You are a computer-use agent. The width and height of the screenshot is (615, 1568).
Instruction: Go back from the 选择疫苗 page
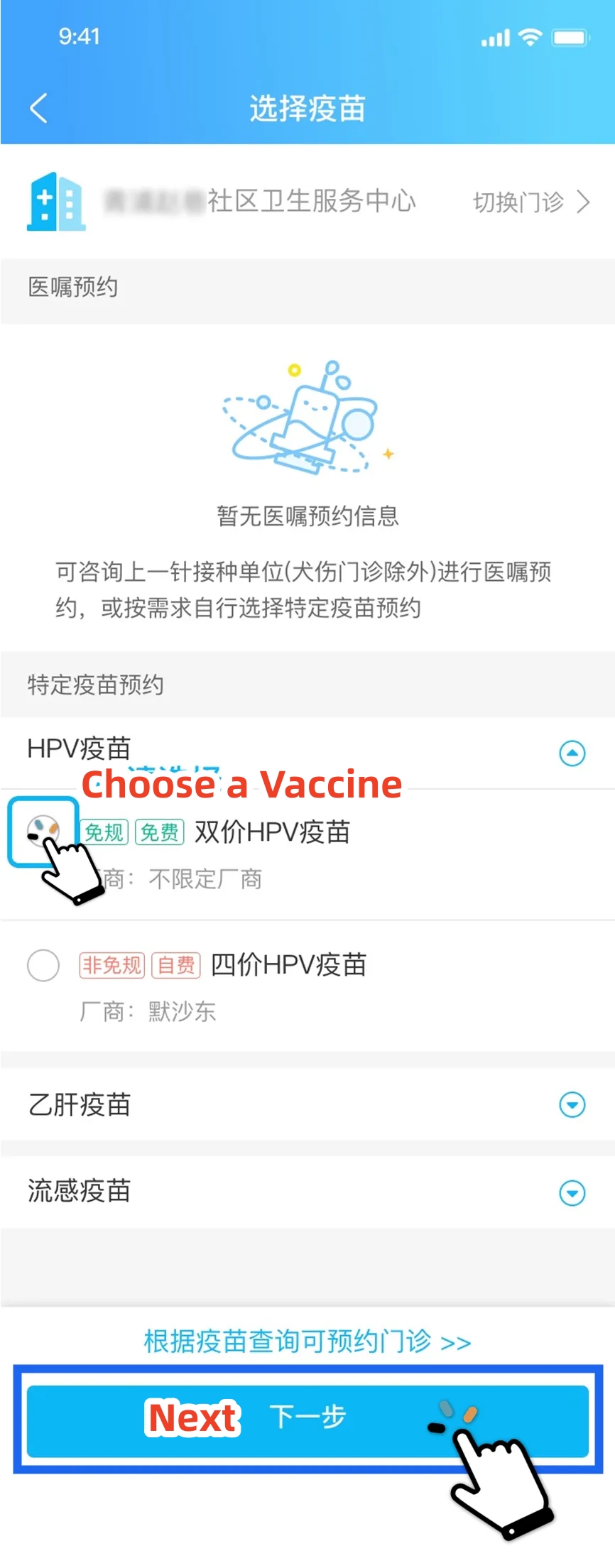point(39,109)
